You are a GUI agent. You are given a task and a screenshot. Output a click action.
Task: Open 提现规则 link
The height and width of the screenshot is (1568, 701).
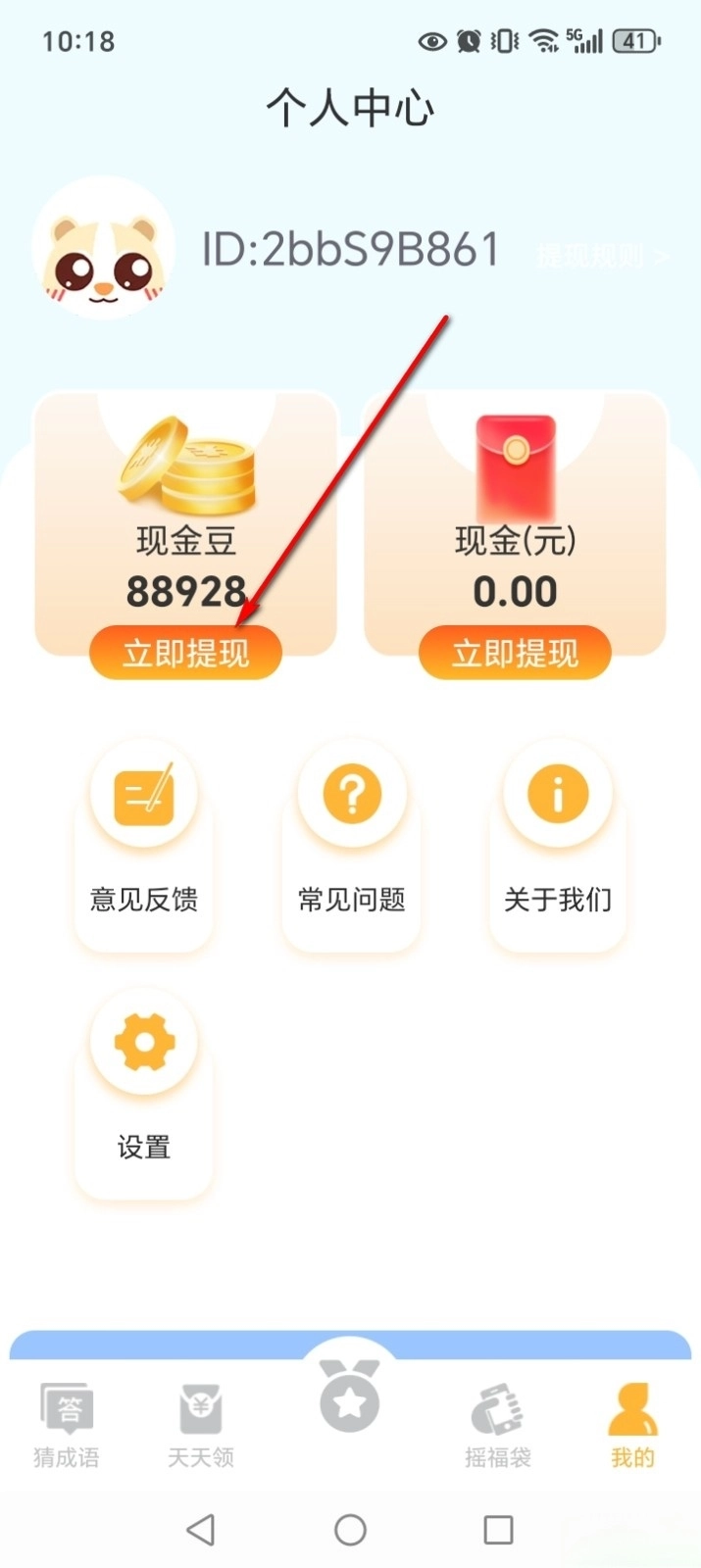(x=602, y=256)
